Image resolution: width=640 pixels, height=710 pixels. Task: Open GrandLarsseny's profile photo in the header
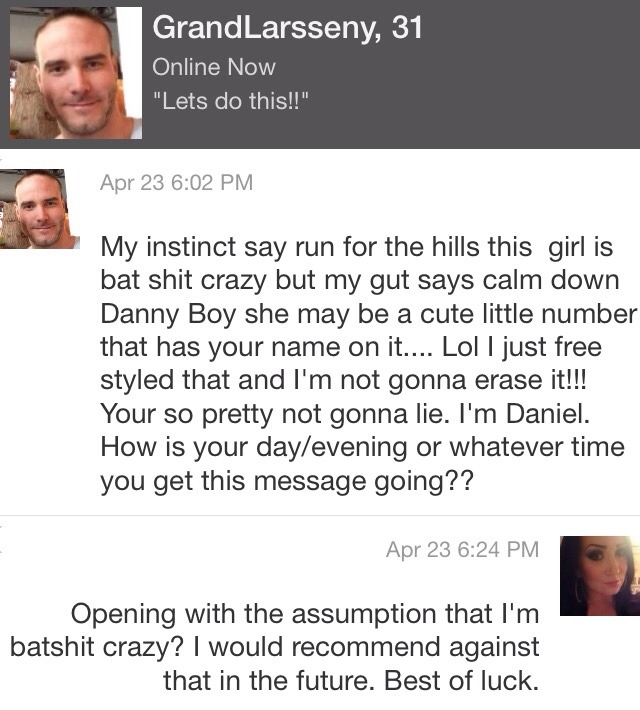click(75, 72)
